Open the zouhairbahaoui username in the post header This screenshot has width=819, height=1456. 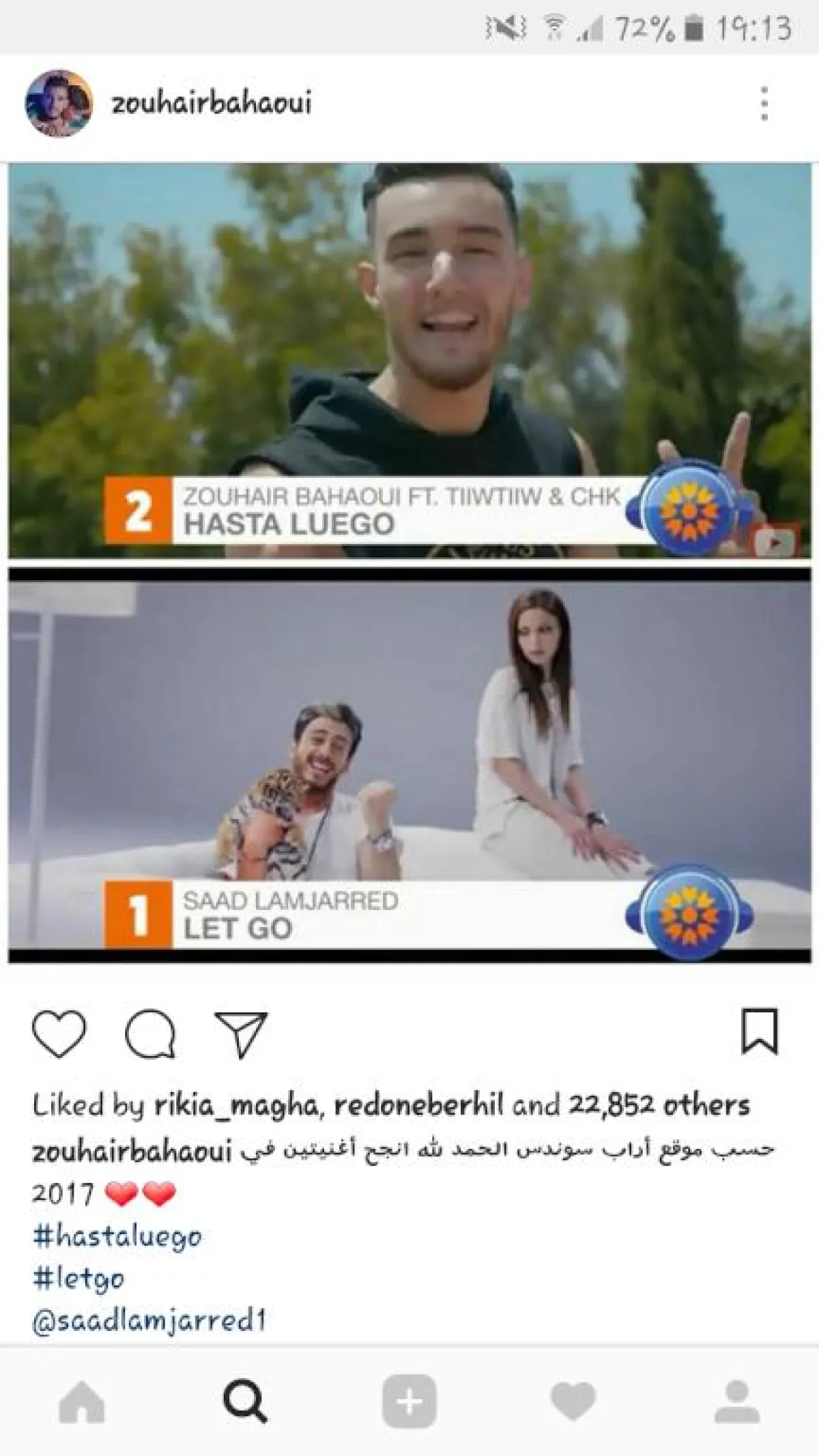[212, 104]
